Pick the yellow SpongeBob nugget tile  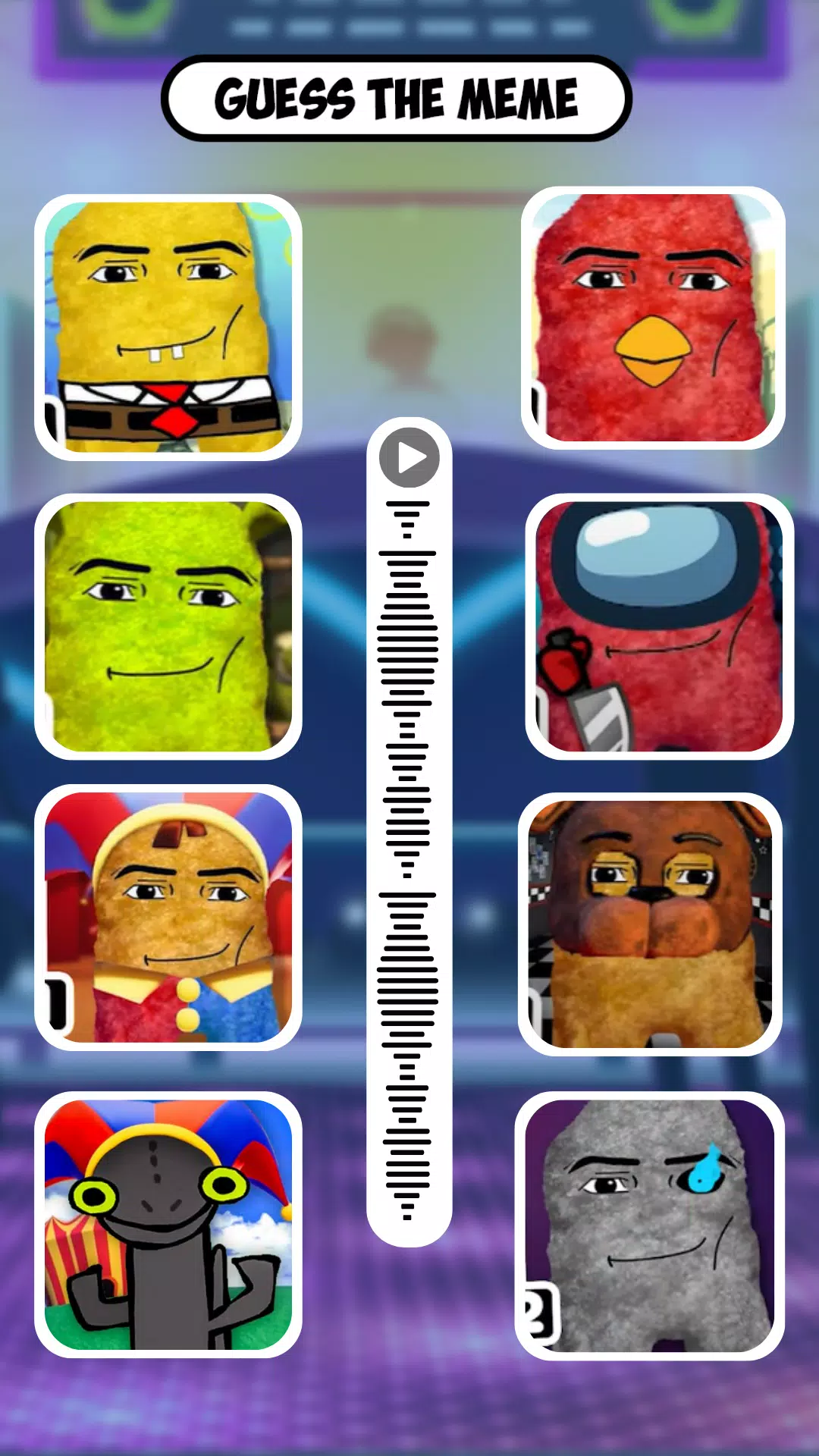[168, 328]
